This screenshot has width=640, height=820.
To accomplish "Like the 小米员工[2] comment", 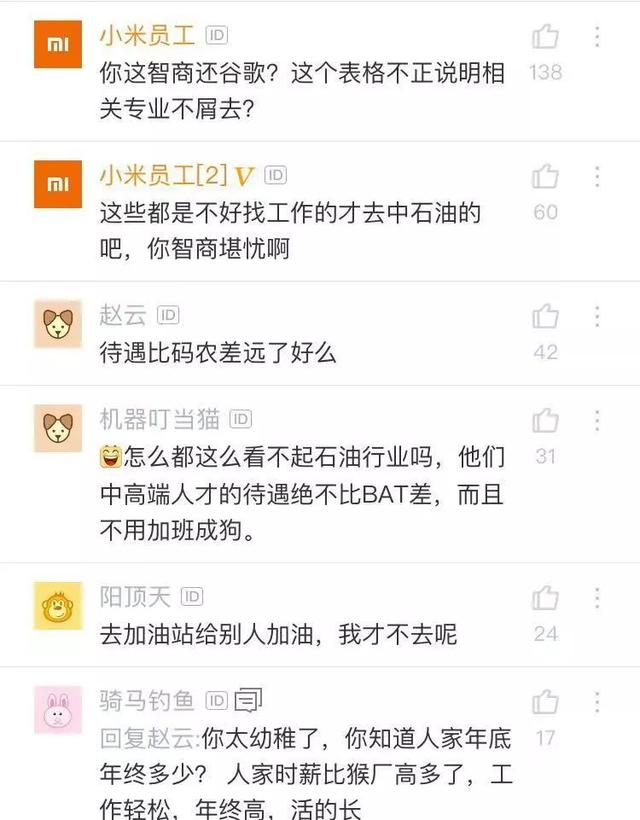I will point(545,177).
